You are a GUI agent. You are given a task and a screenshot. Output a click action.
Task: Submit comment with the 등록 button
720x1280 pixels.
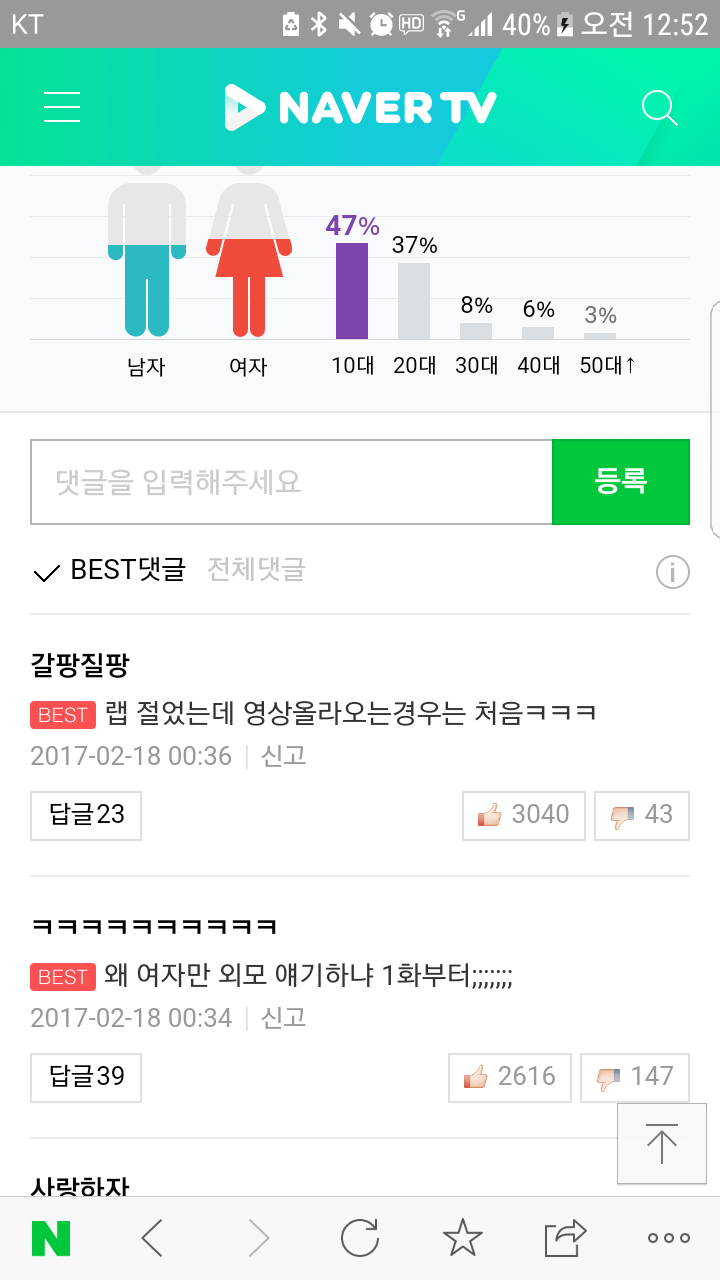(621, 482)
